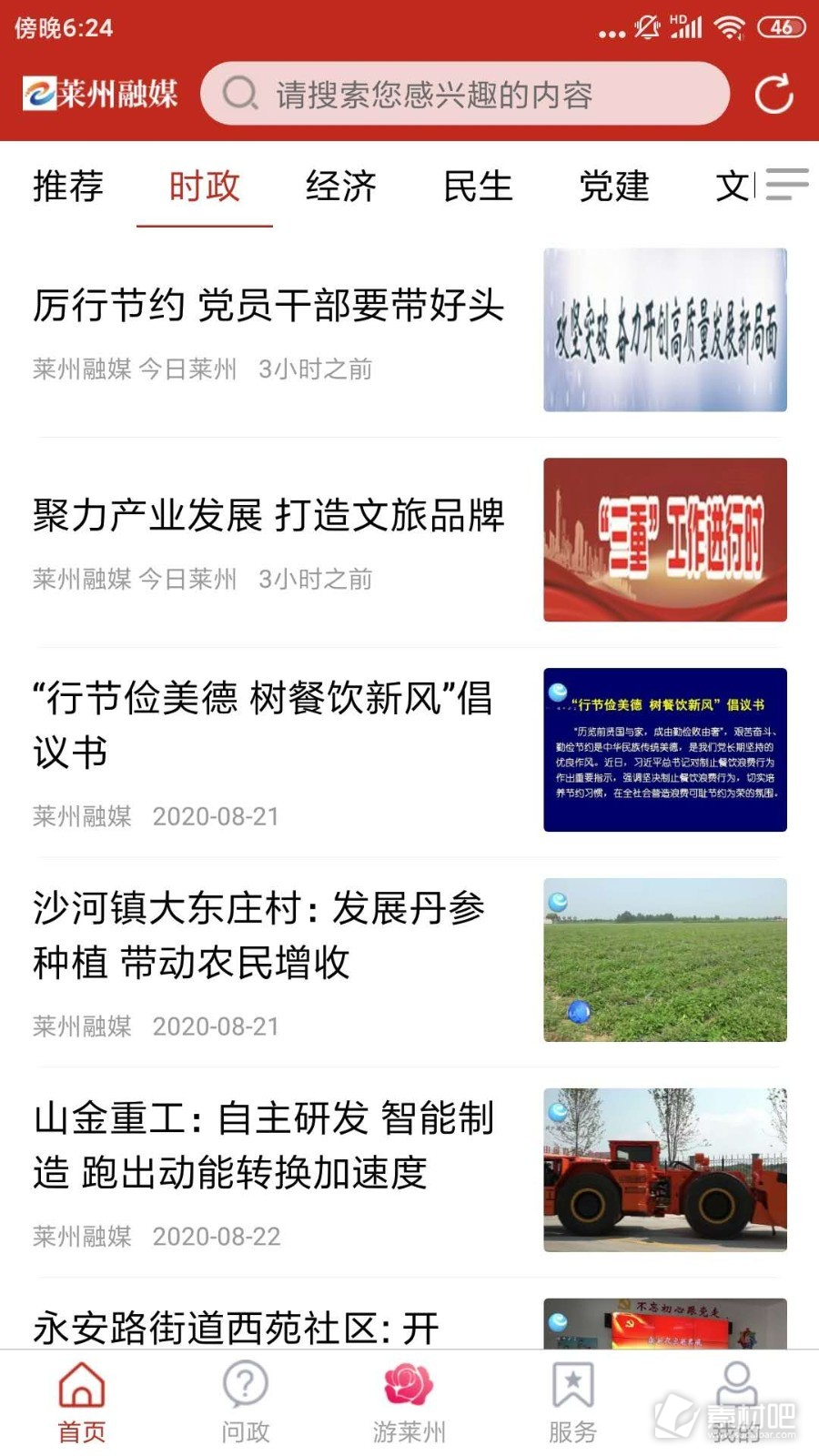The height and width of the screenshot is (1456, 819).
Task: Open the channel list menu icon
Action: click(x=787, y=184)
